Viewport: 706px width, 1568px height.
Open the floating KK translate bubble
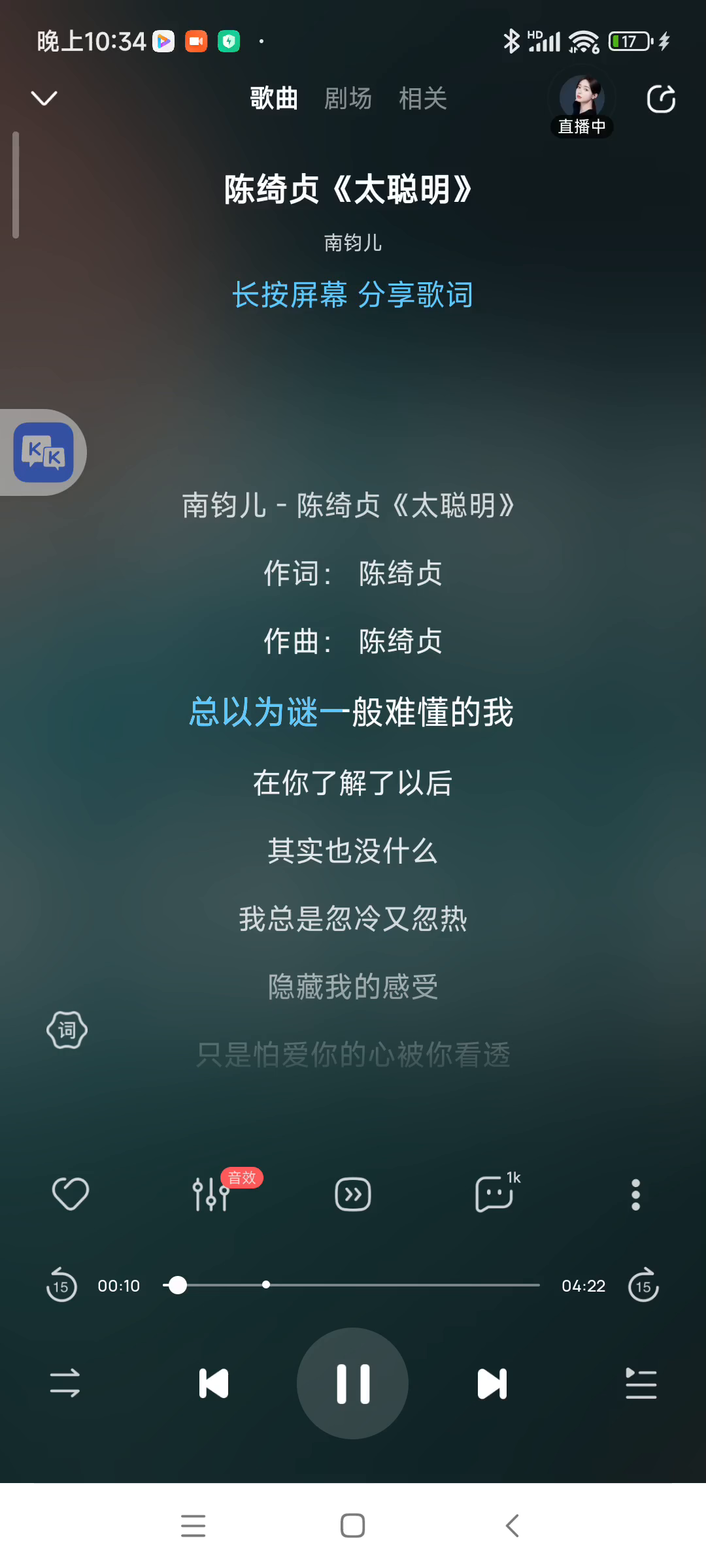pyautogui.click(x=44, y=452)
